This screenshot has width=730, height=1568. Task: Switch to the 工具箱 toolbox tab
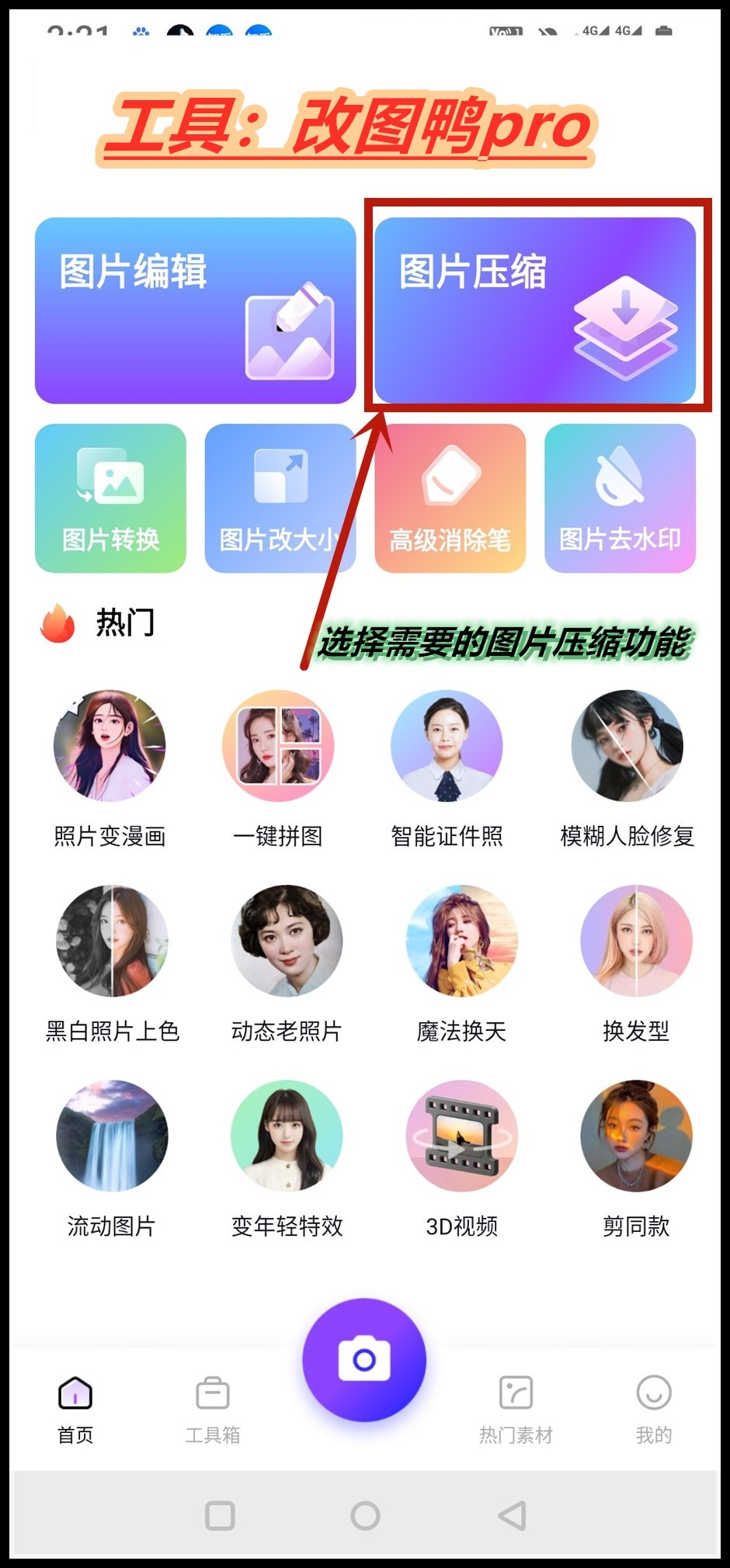[x=212, y=1408]
